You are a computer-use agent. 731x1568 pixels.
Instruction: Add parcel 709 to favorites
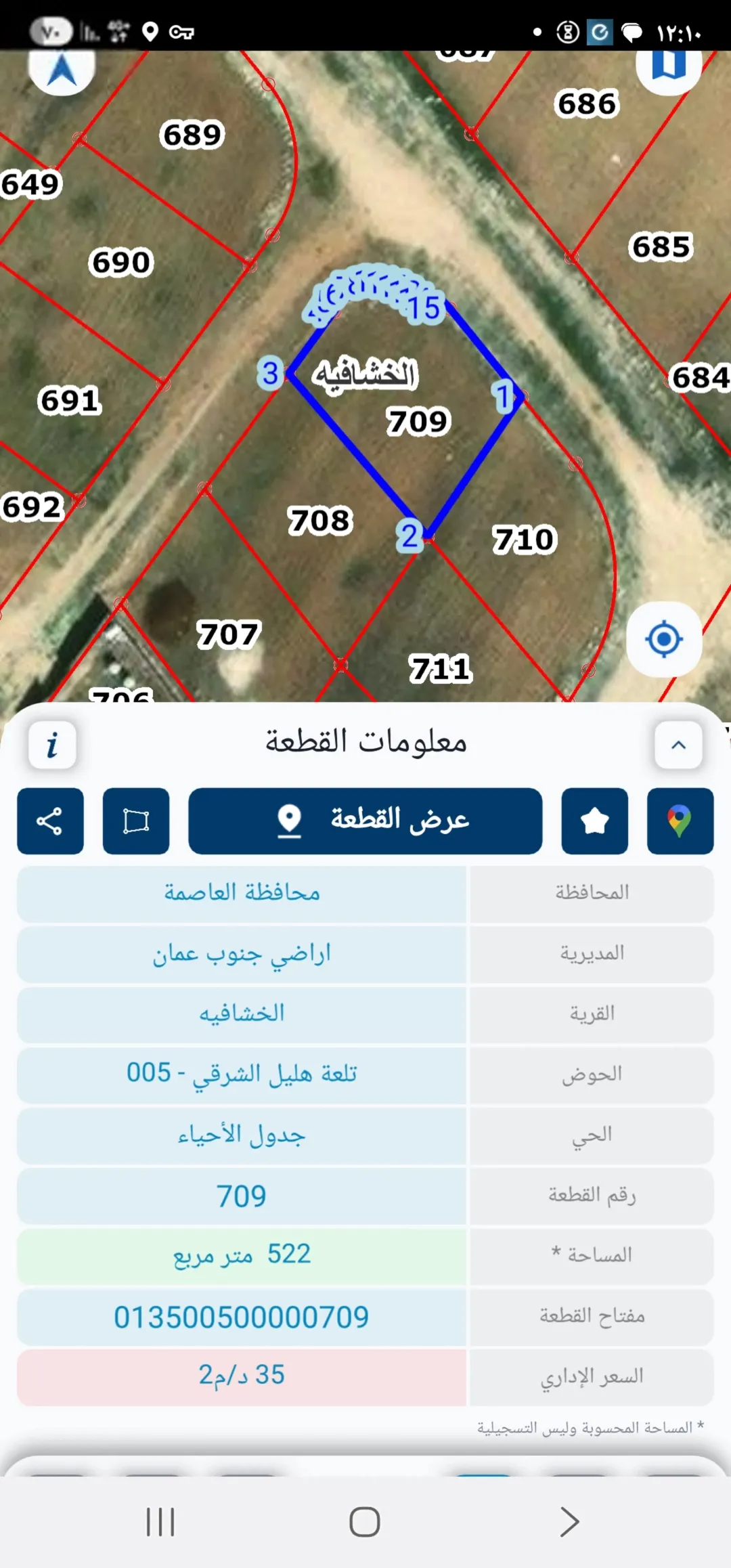pyautogui.click(x=595, y=821)
